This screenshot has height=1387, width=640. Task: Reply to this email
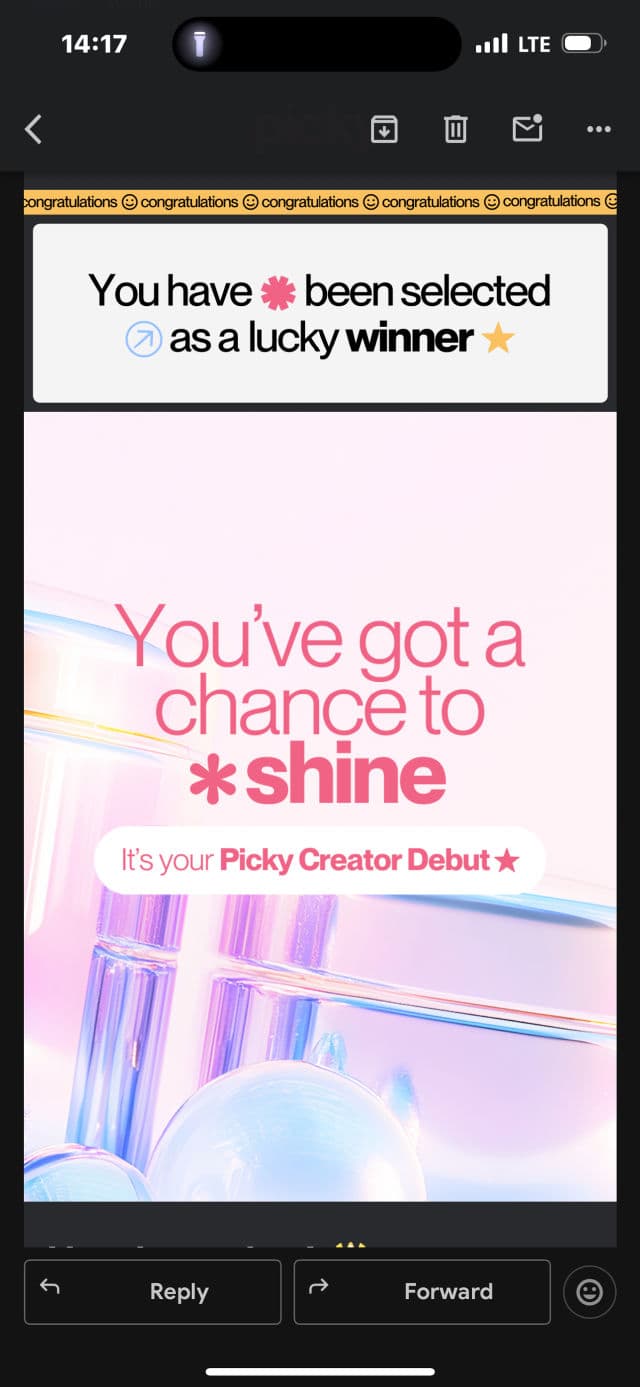pyautogui.click(x=152, y=1291)
